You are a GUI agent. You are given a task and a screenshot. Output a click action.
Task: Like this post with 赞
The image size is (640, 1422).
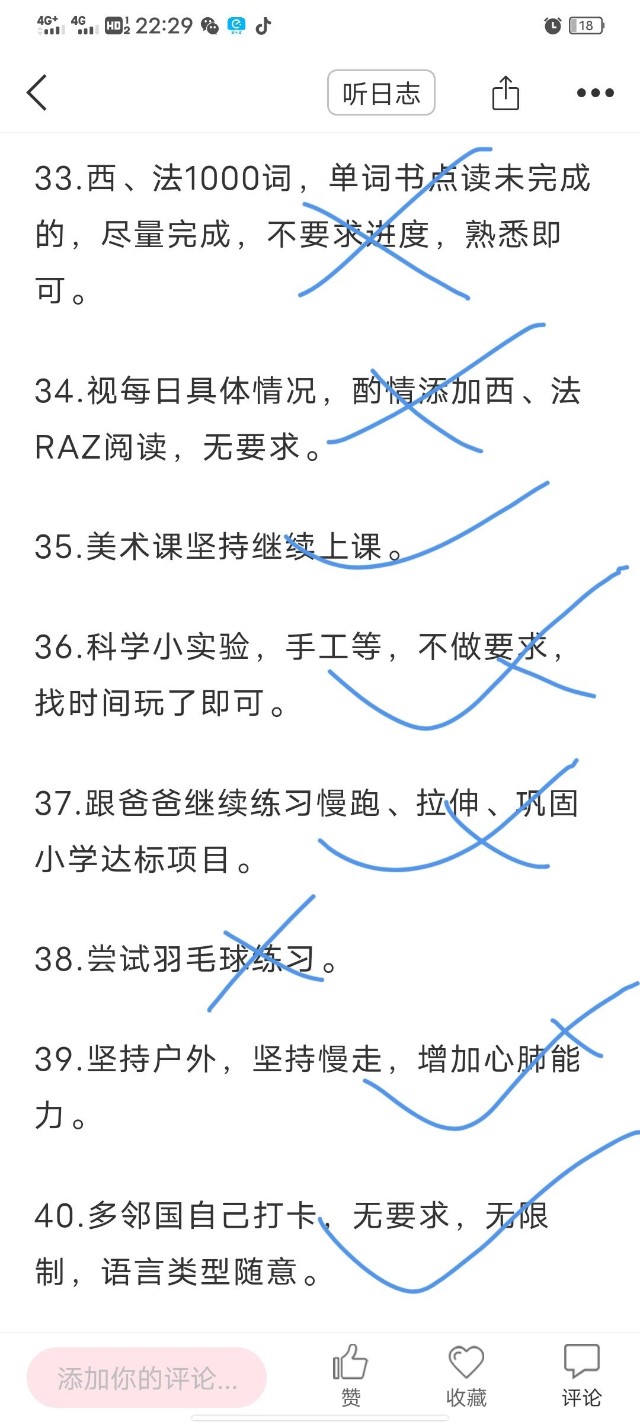(x=350, y=1376)
